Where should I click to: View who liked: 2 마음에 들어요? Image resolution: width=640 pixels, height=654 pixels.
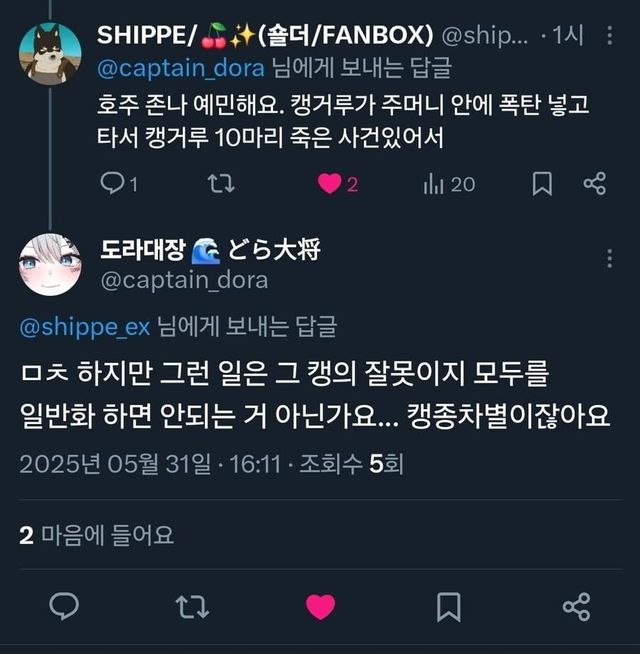click(x=97, y=535)
